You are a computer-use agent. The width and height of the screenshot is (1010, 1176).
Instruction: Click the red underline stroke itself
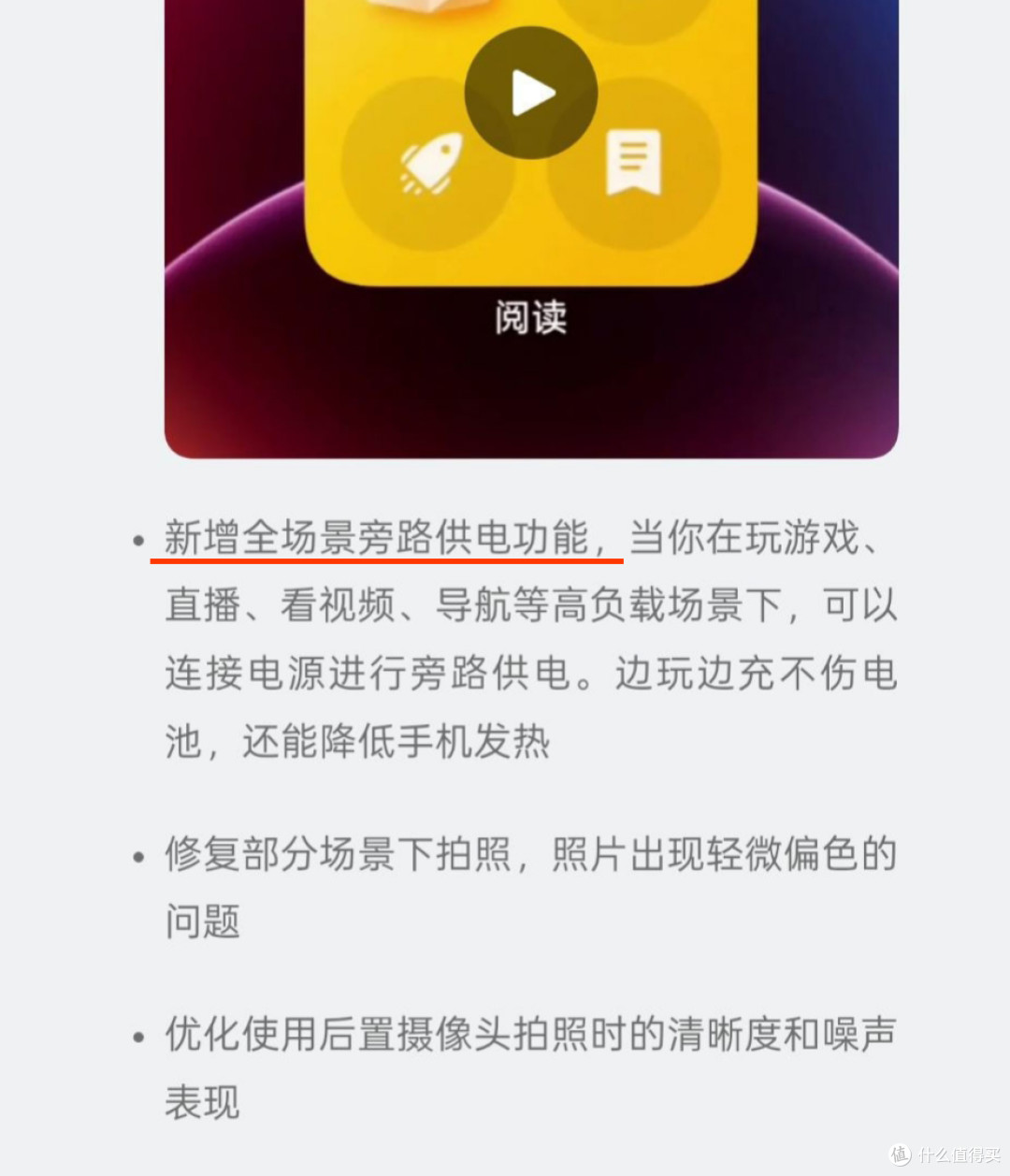click(x=383, y=561)
